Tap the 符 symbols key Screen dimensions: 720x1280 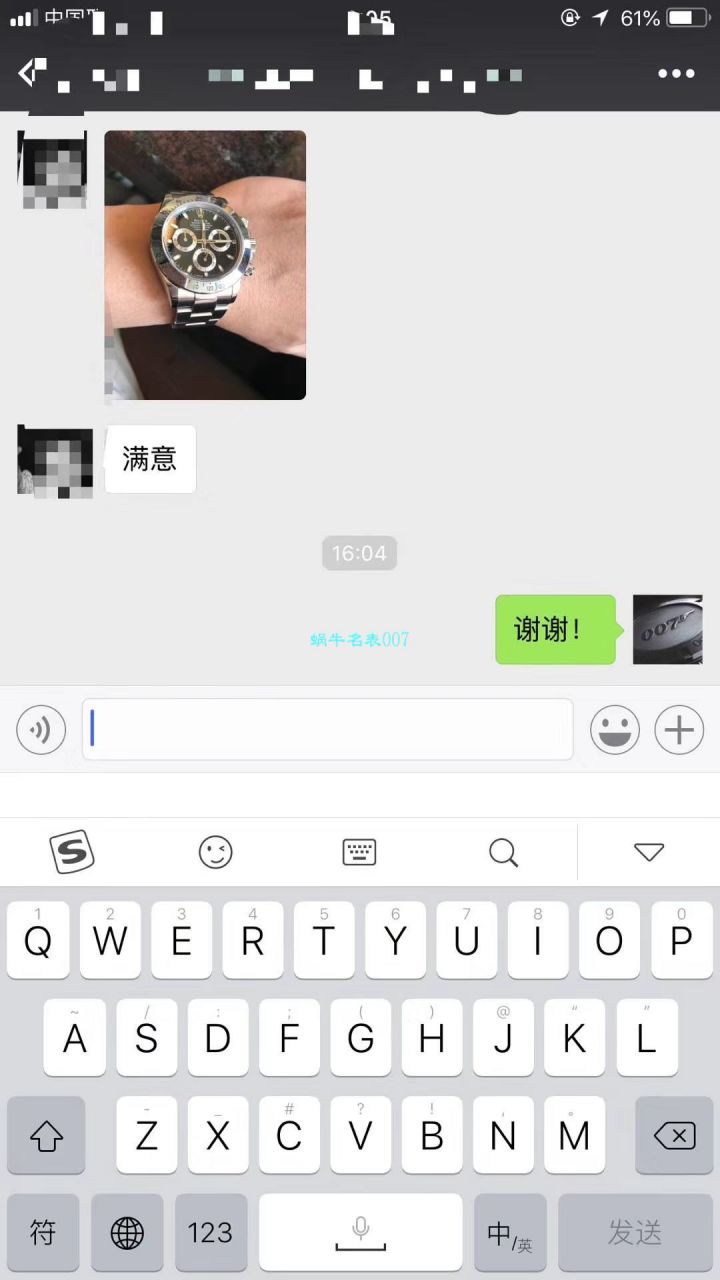pyautogui.click(x=41, y=1233)
